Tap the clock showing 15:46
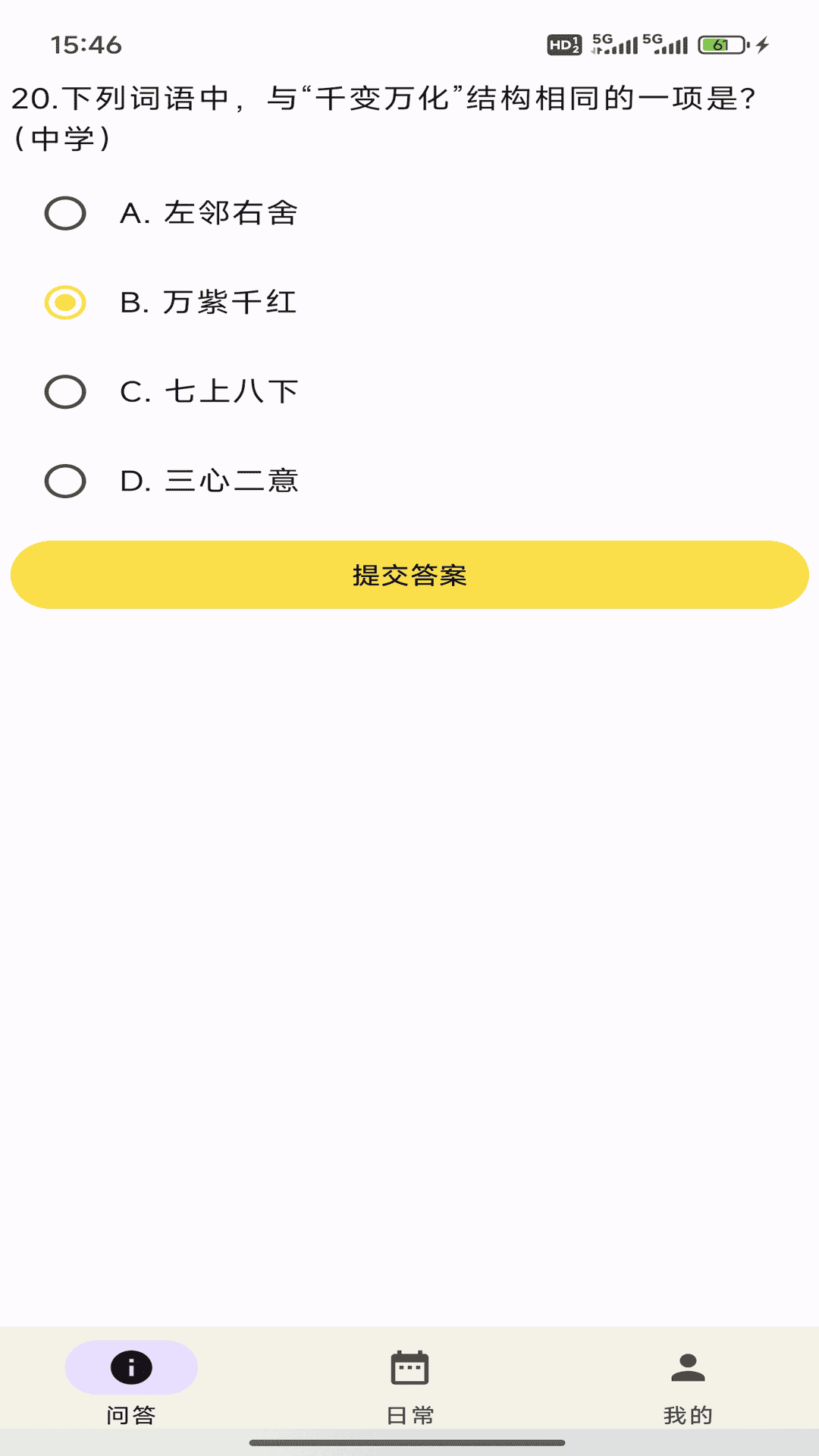 point(86,45)
